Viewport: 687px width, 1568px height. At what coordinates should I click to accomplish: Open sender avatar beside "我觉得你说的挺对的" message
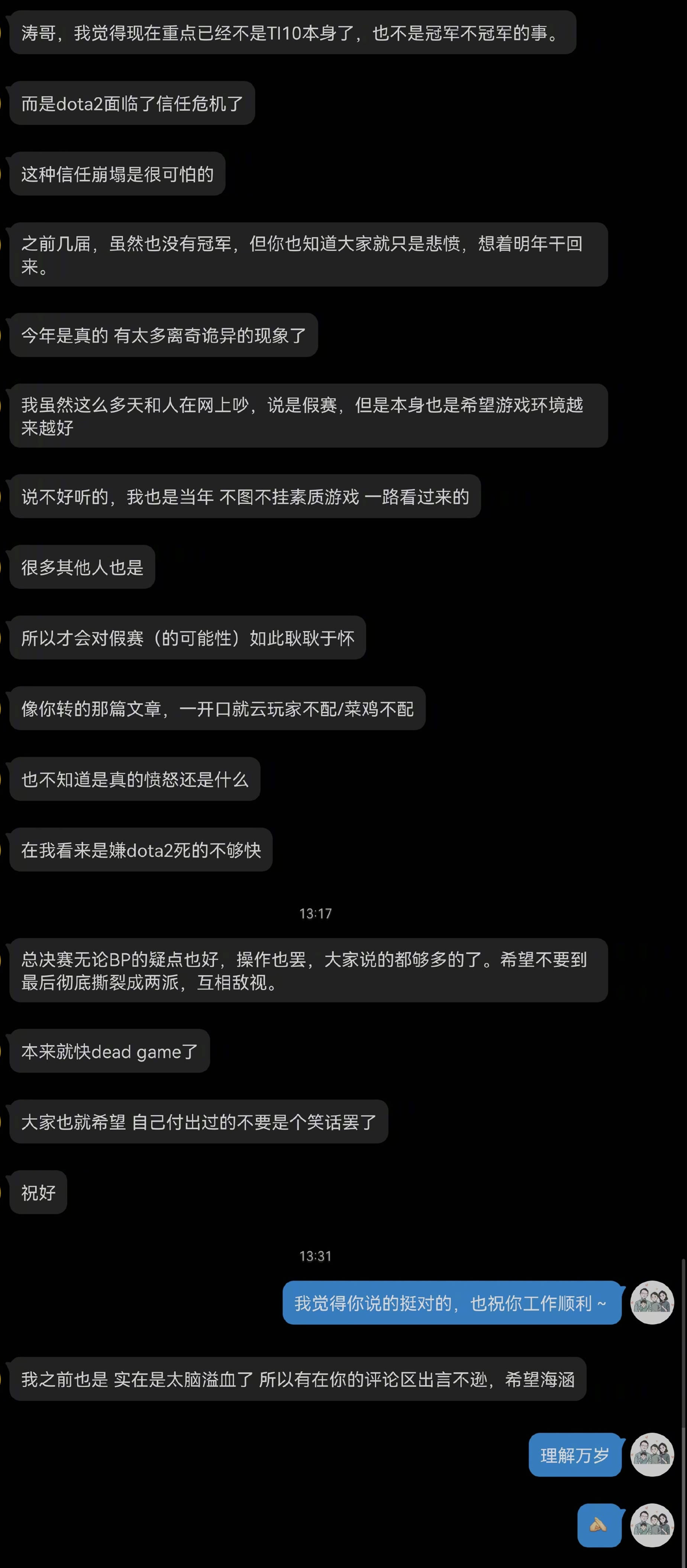coord(652,1302)
